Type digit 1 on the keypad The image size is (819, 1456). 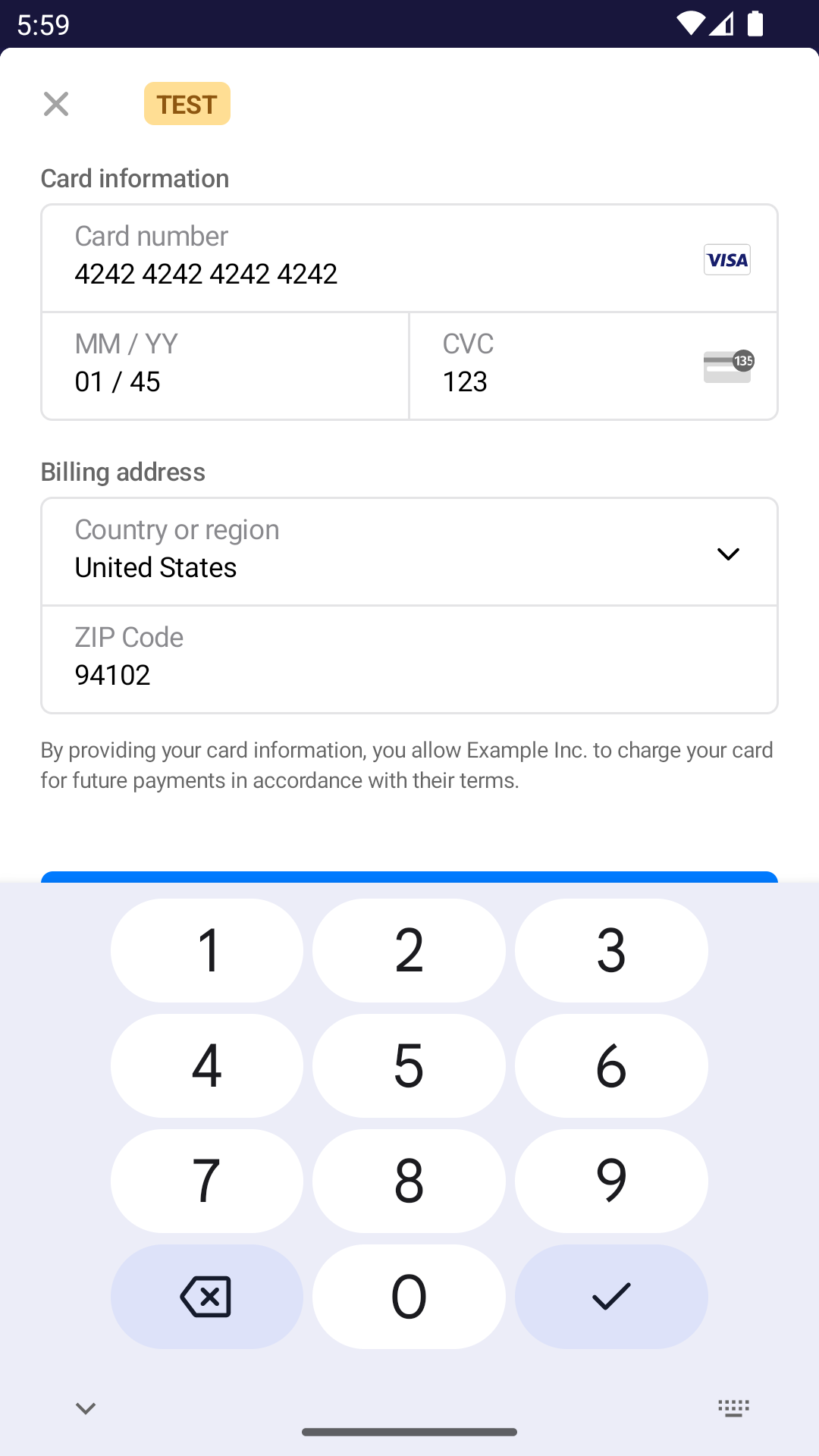[207, 950]
